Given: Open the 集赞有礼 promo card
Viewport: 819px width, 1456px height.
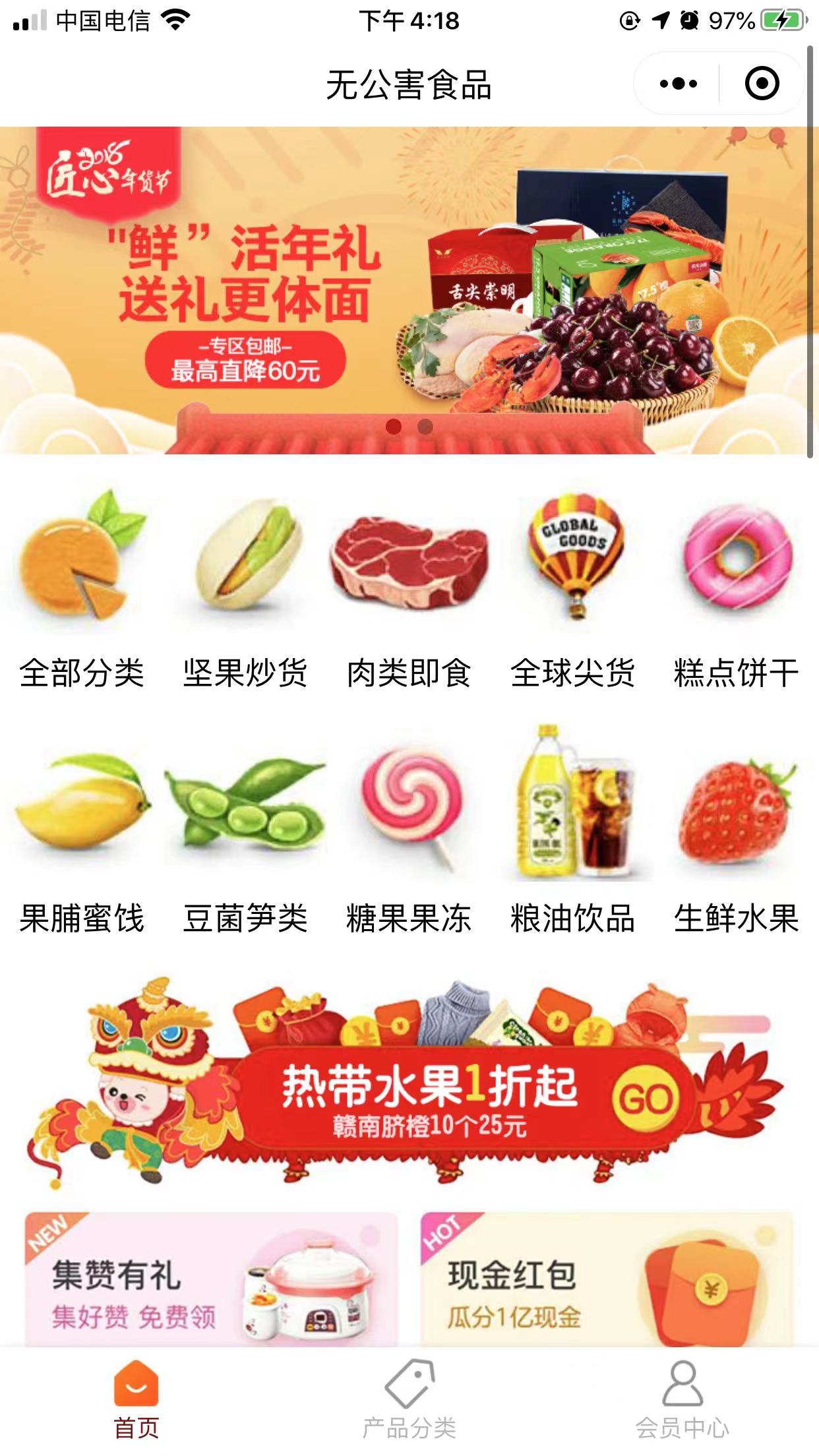Looking at the screenshot, I should click(211, 1279).
